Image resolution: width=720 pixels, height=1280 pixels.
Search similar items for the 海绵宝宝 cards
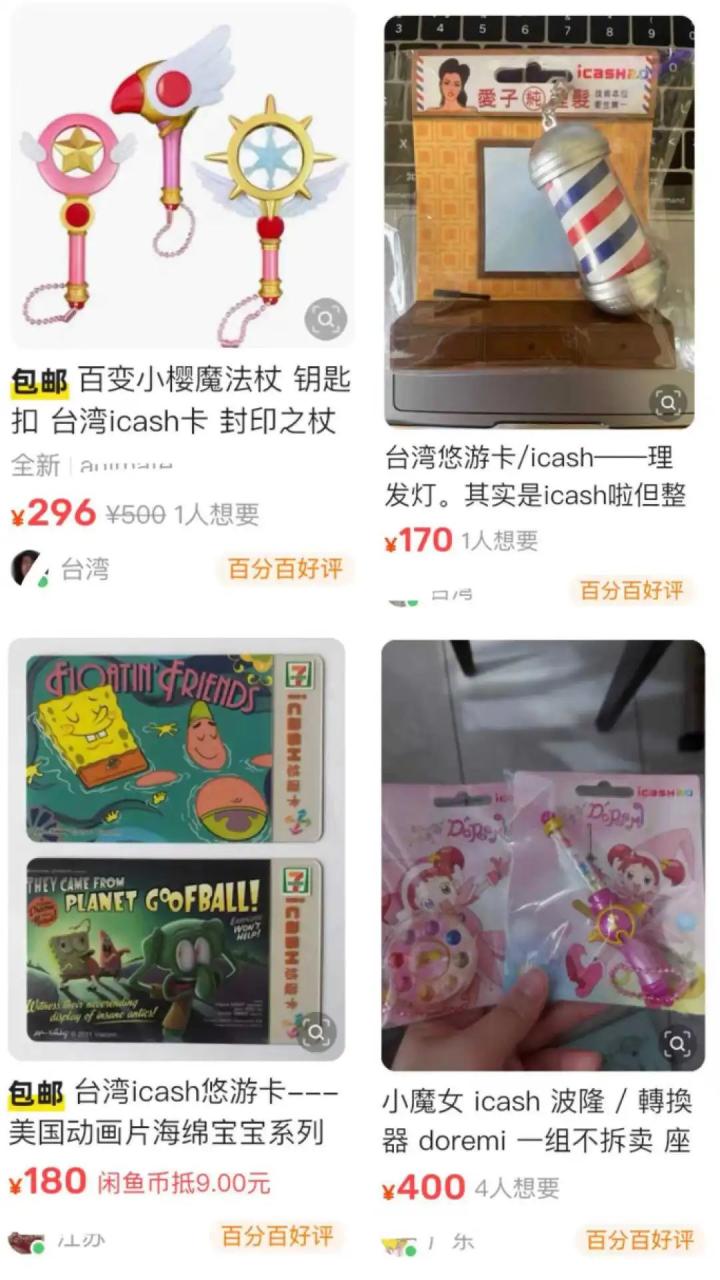pos(317,1031)
